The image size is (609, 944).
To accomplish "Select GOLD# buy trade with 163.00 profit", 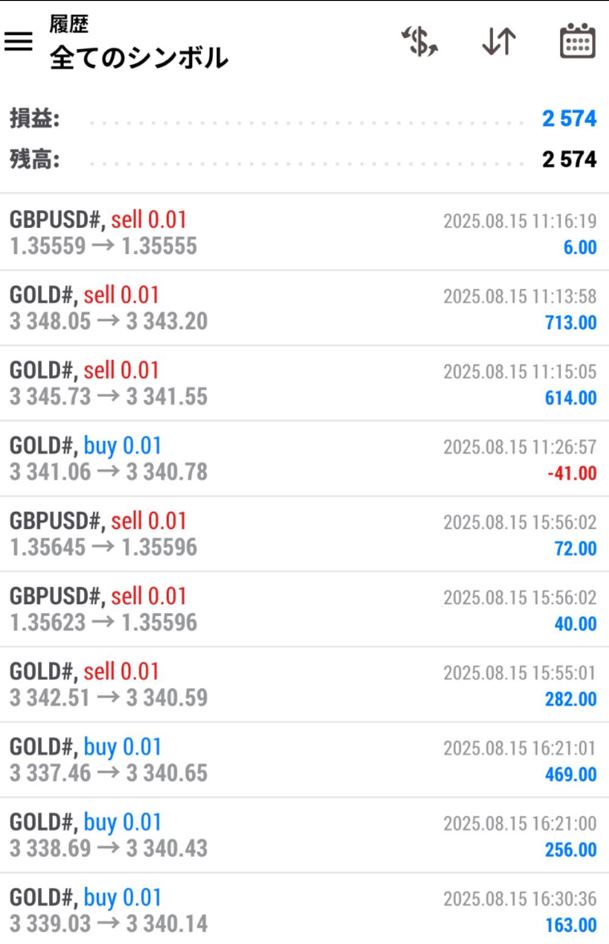I will 304,910.
